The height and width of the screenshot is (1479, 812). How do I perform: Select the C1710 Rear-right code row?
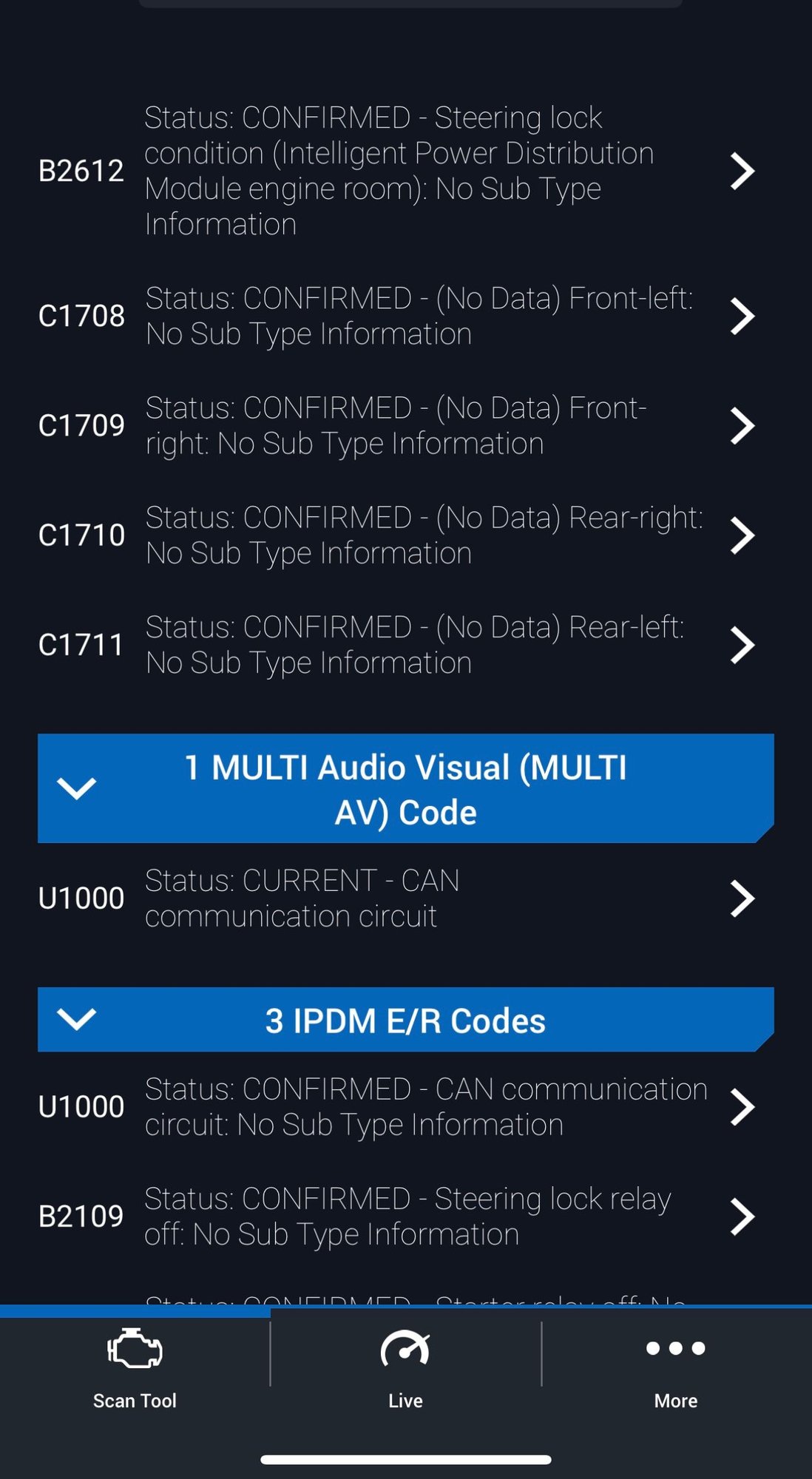coord(399,535)
